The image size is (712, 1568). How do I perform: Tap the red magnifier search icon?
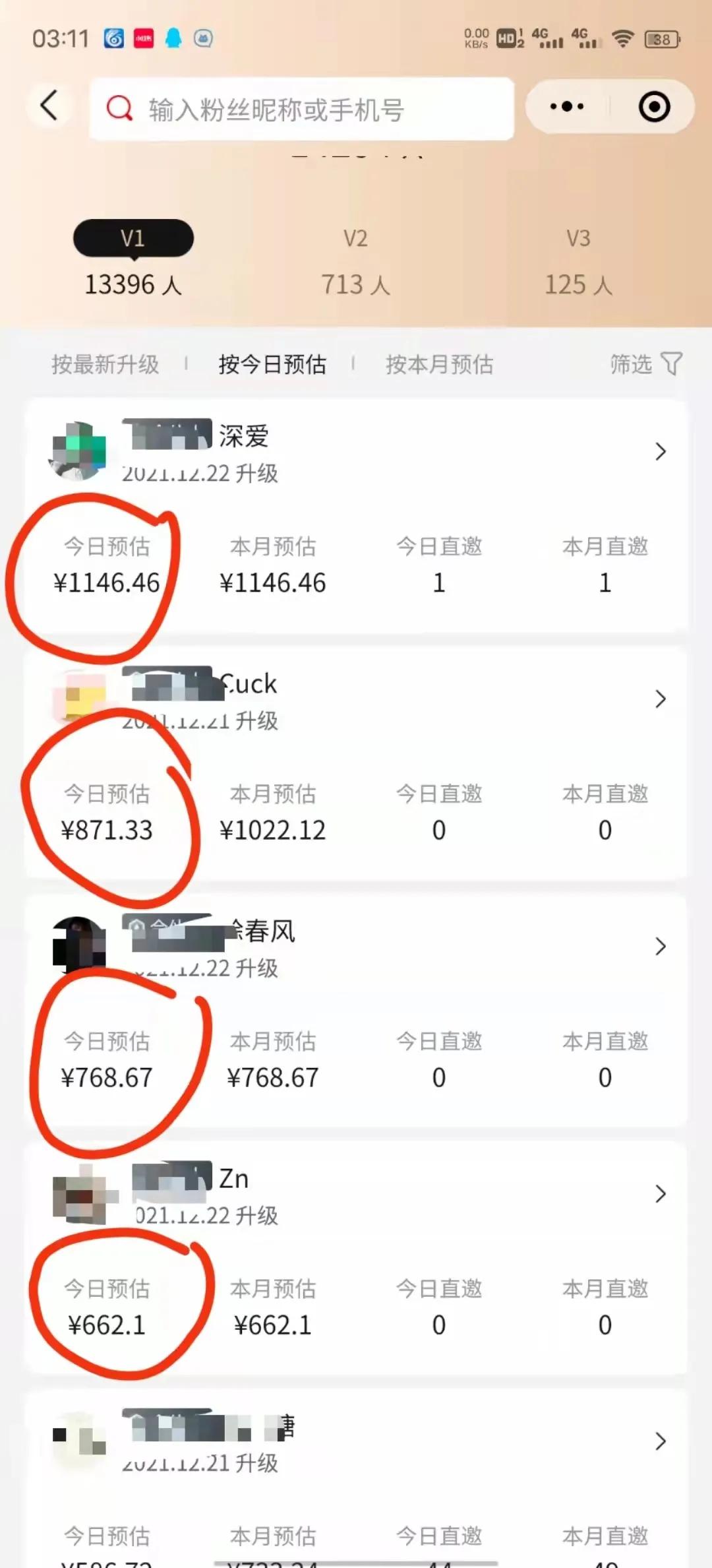tap(119, 109)
